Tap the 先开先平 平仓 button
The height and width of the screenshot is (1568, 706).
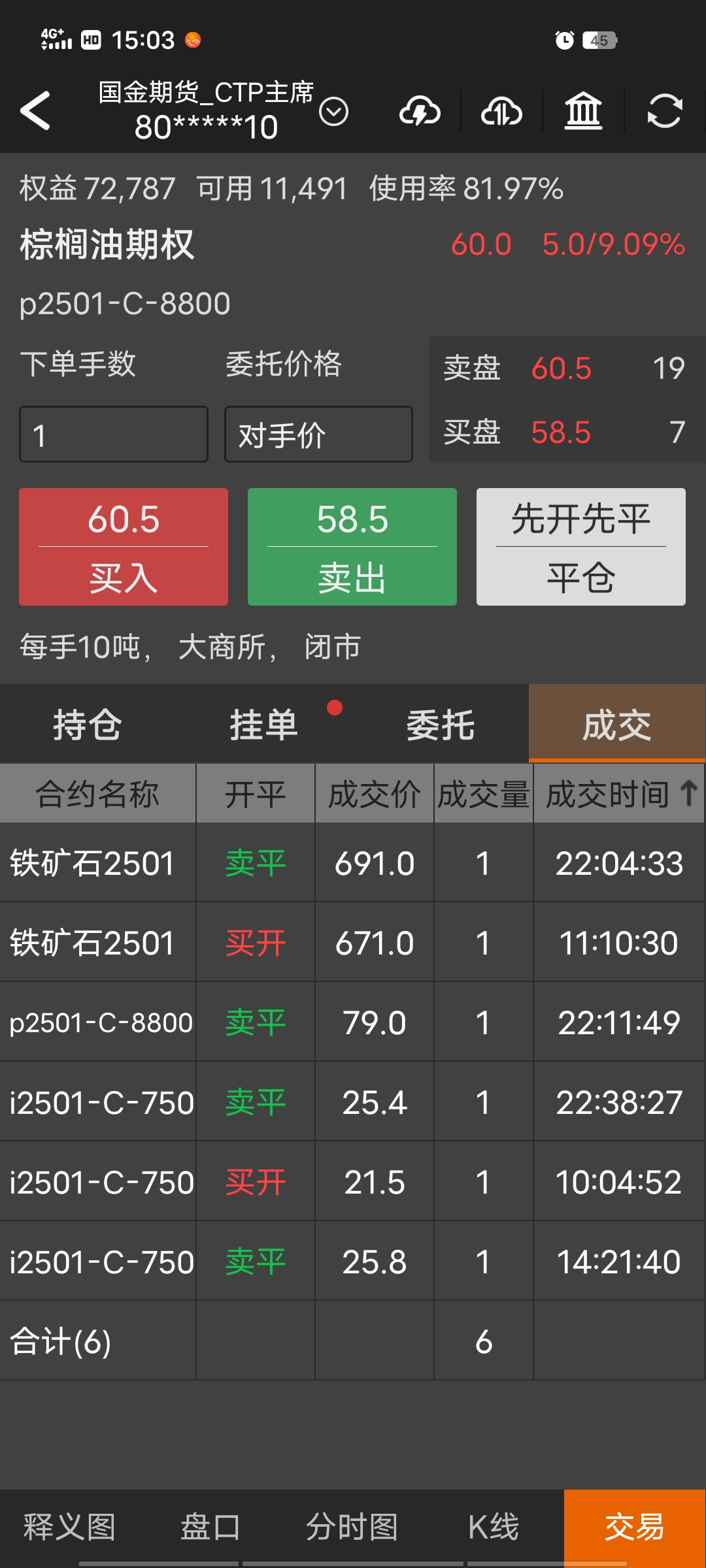click(581, 547)
